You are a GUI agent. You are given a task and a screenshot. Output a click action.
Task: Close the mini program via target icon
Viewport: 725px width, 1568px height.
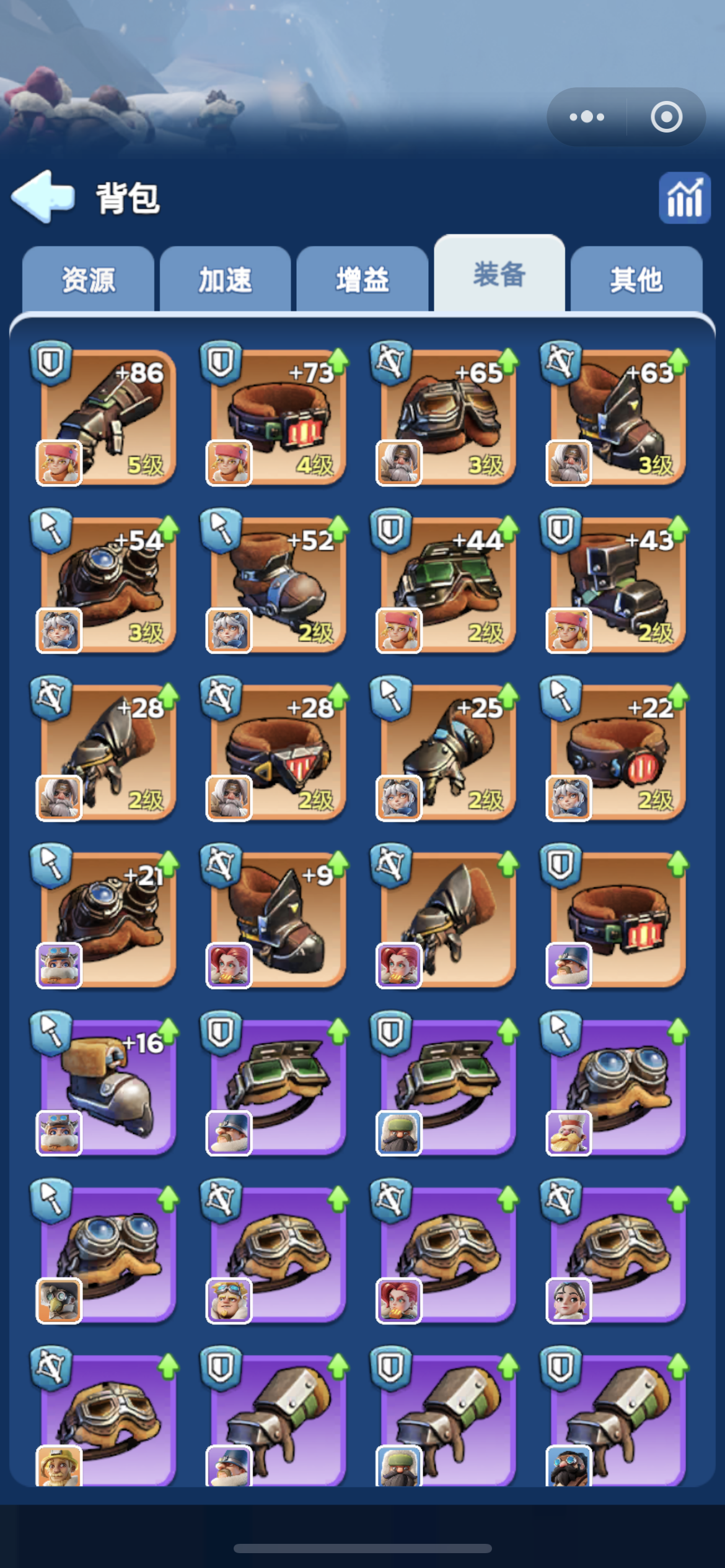coord(667,116)
